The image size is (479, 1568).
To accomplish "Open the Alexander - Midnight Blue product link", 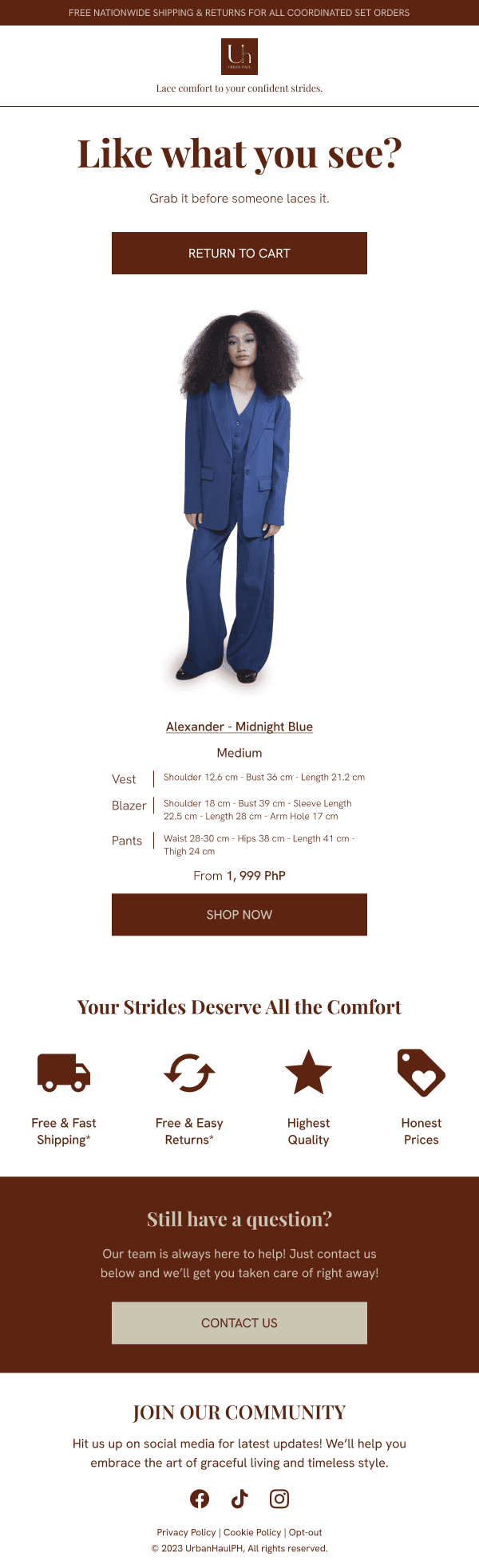I will click(239, 727).
